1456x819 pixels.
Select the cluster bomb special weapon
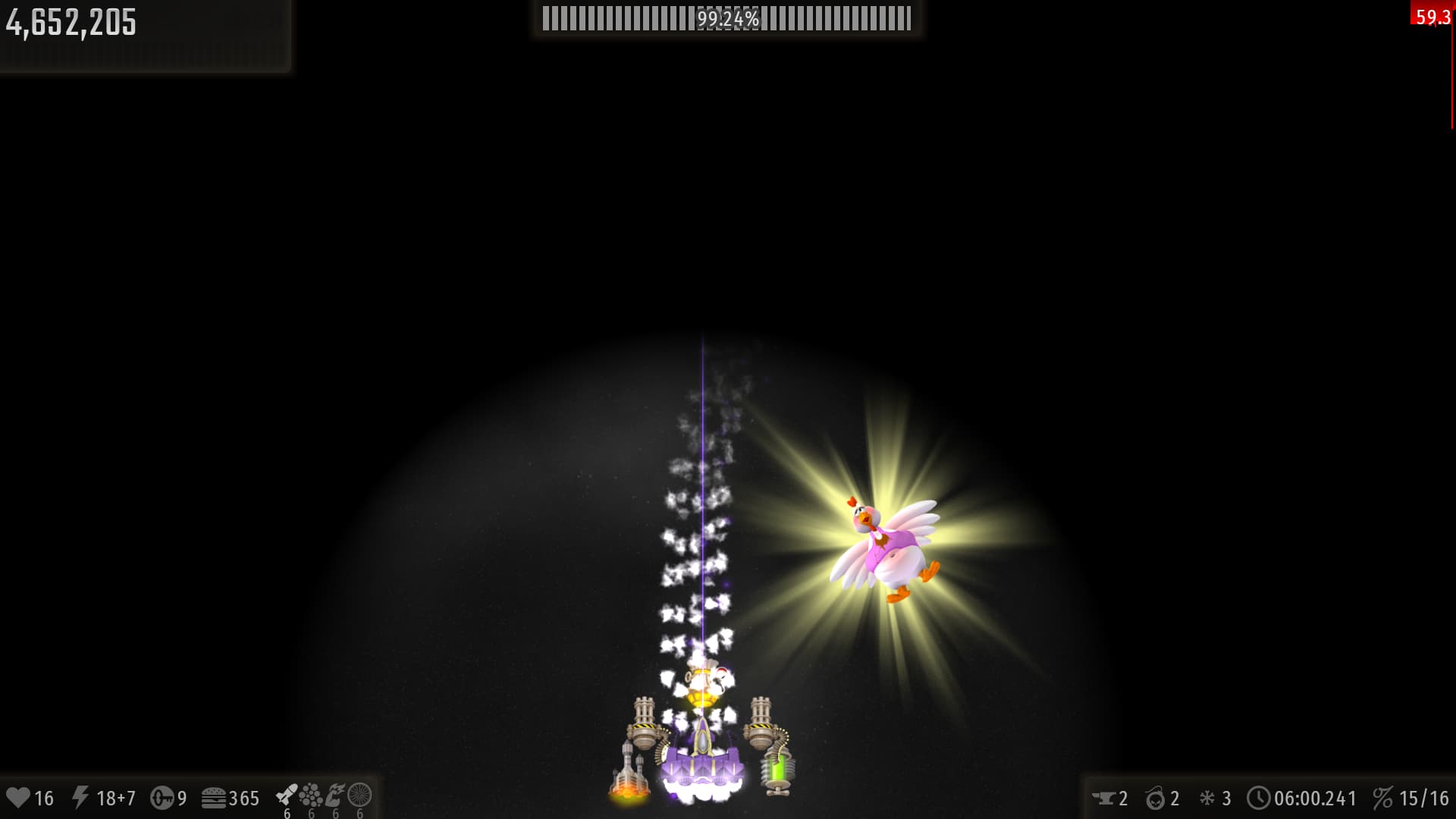tap(311, 795)
